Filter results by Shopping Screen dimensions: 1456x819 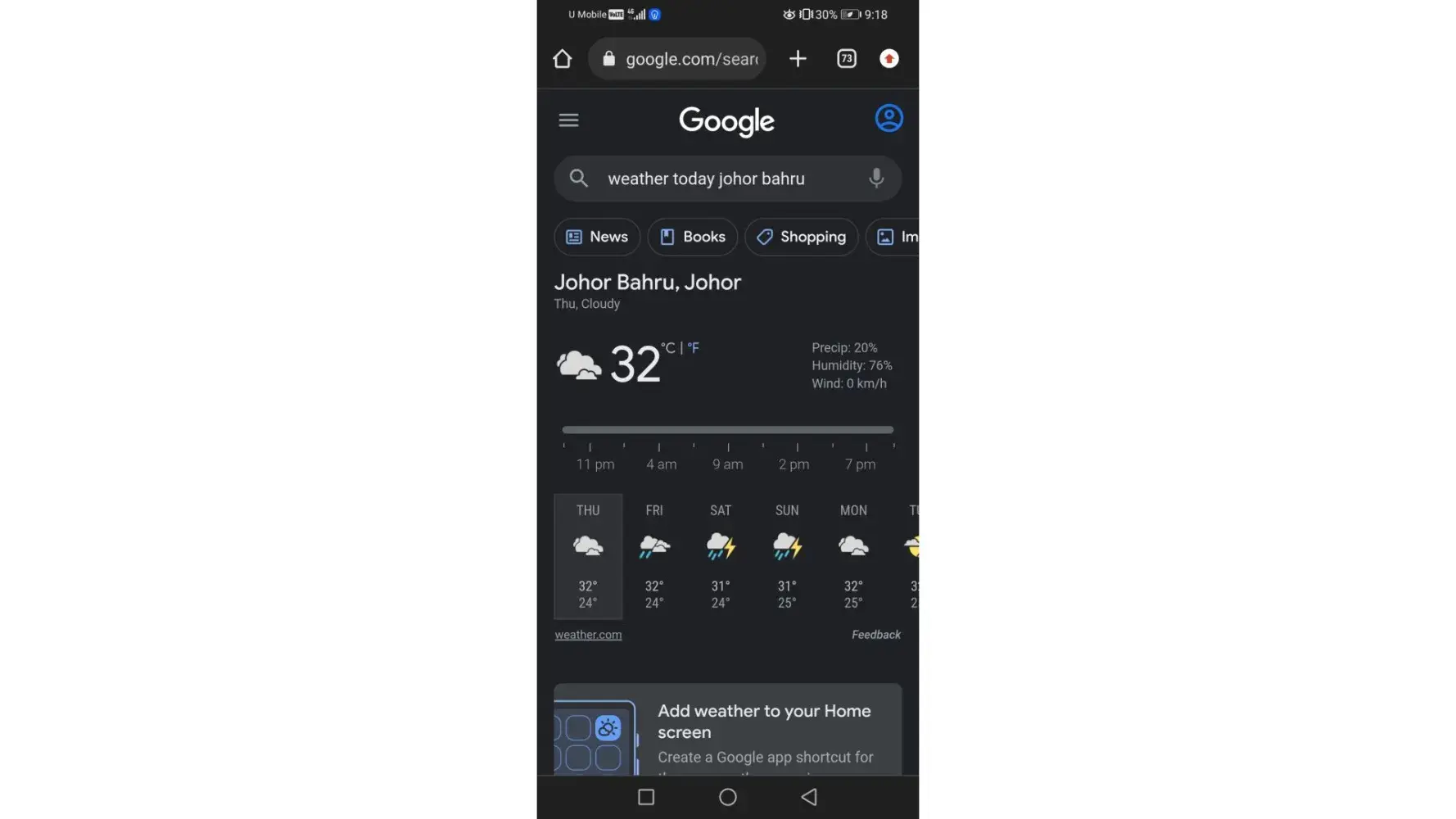pyautogui.click(x=801, y=237)
